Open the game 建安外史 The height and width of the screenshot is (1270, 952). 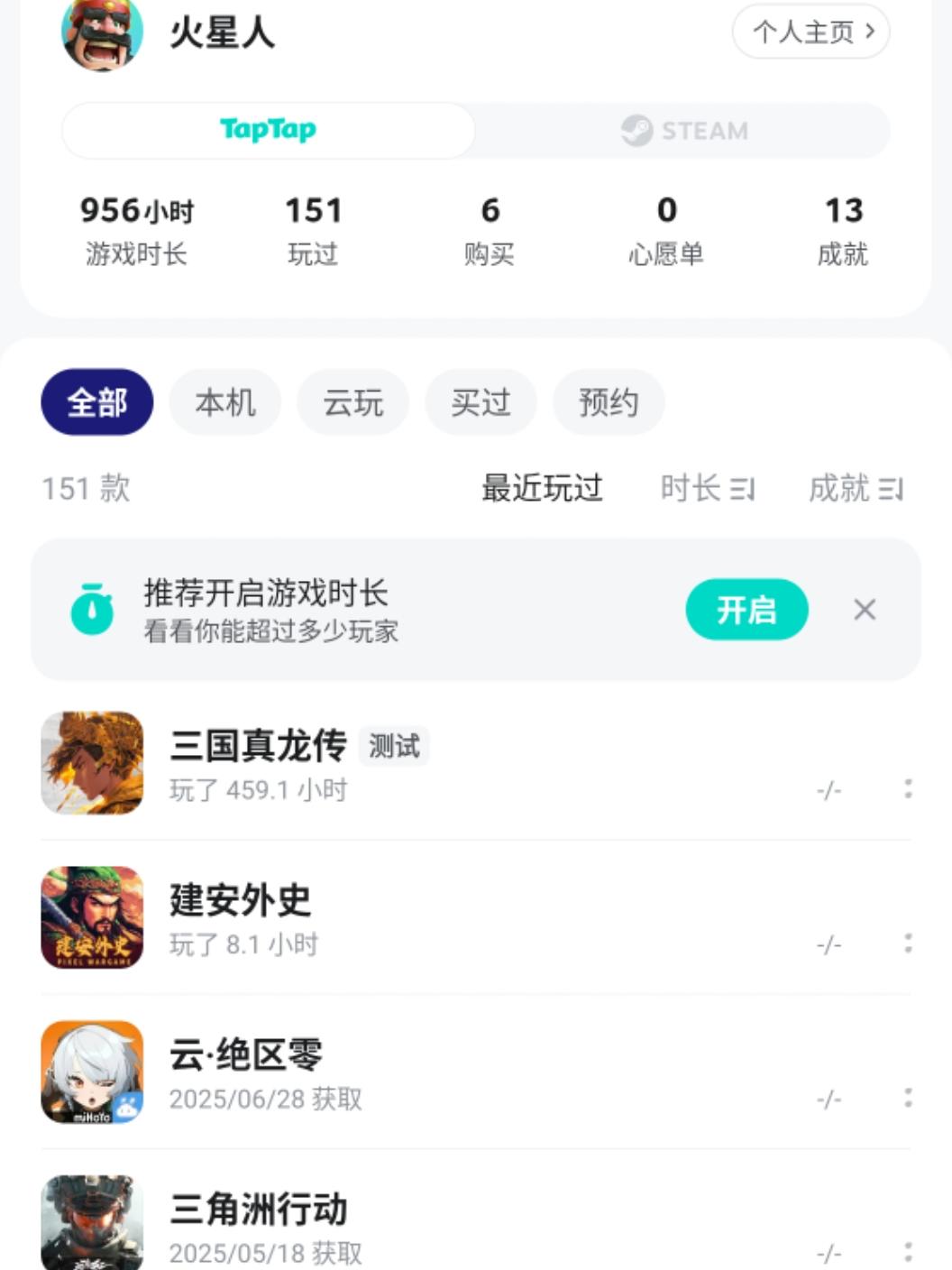click(x=240, y=901)
